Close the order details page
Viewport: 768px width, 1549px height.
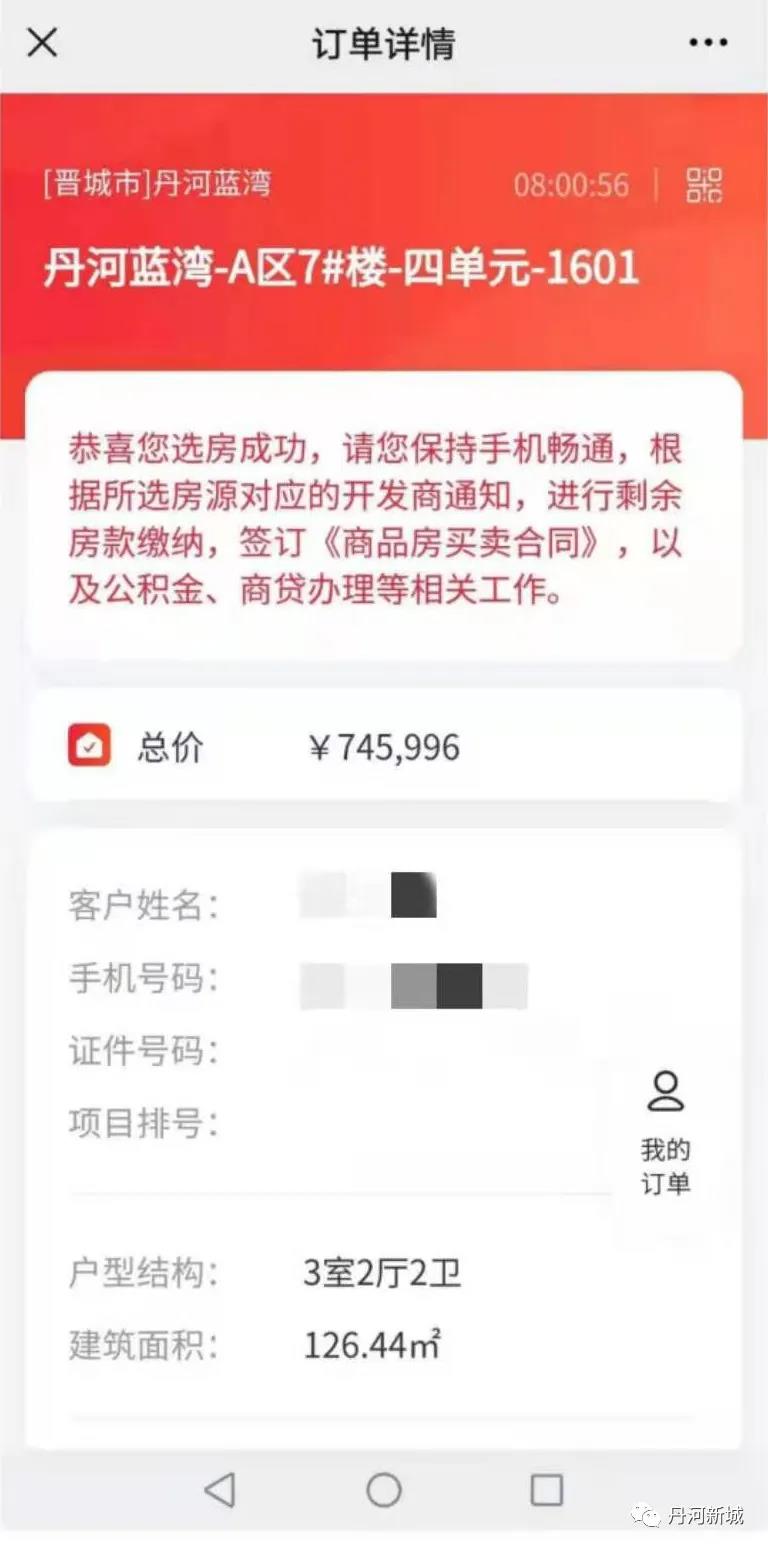[42, 43]
